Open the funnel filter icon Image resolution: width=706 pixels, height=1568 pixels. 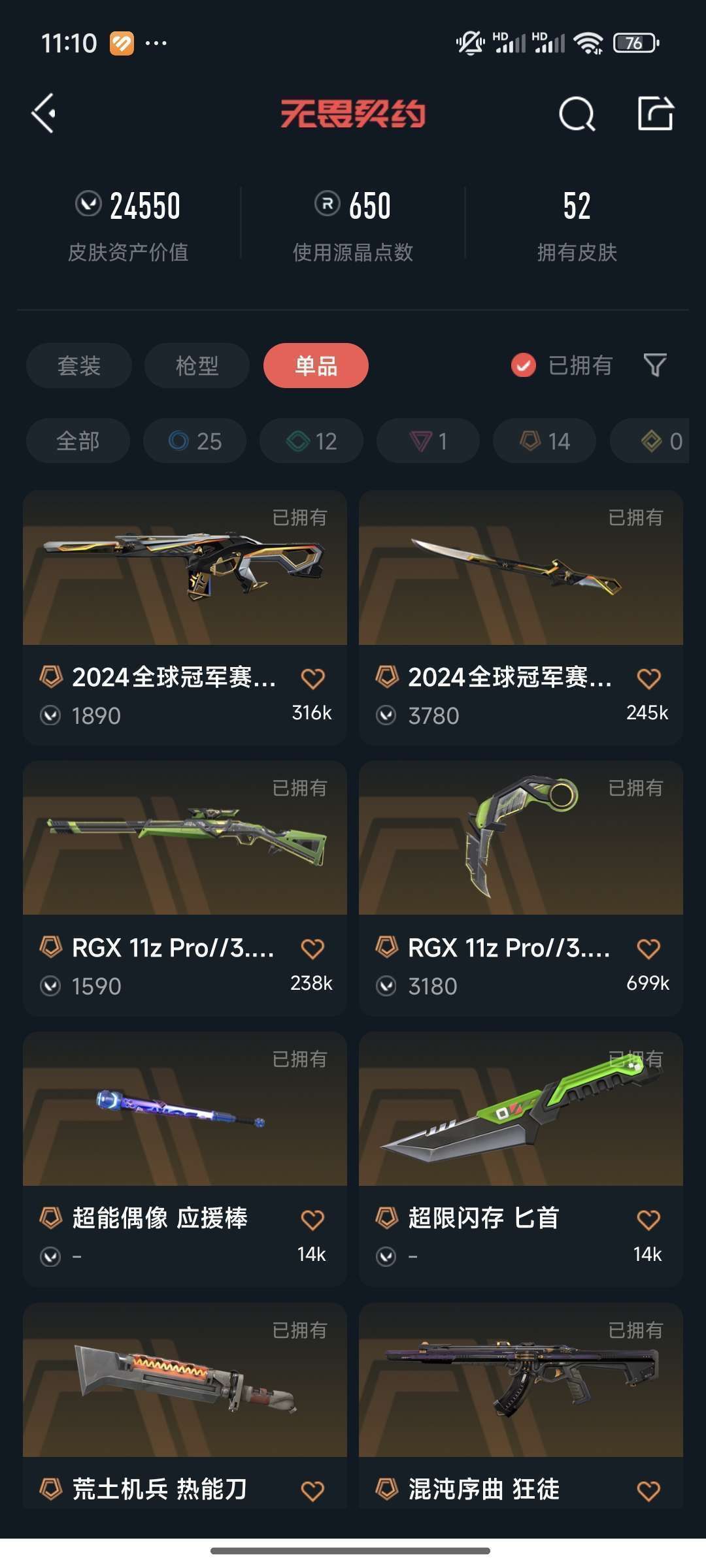pos(654,365)
